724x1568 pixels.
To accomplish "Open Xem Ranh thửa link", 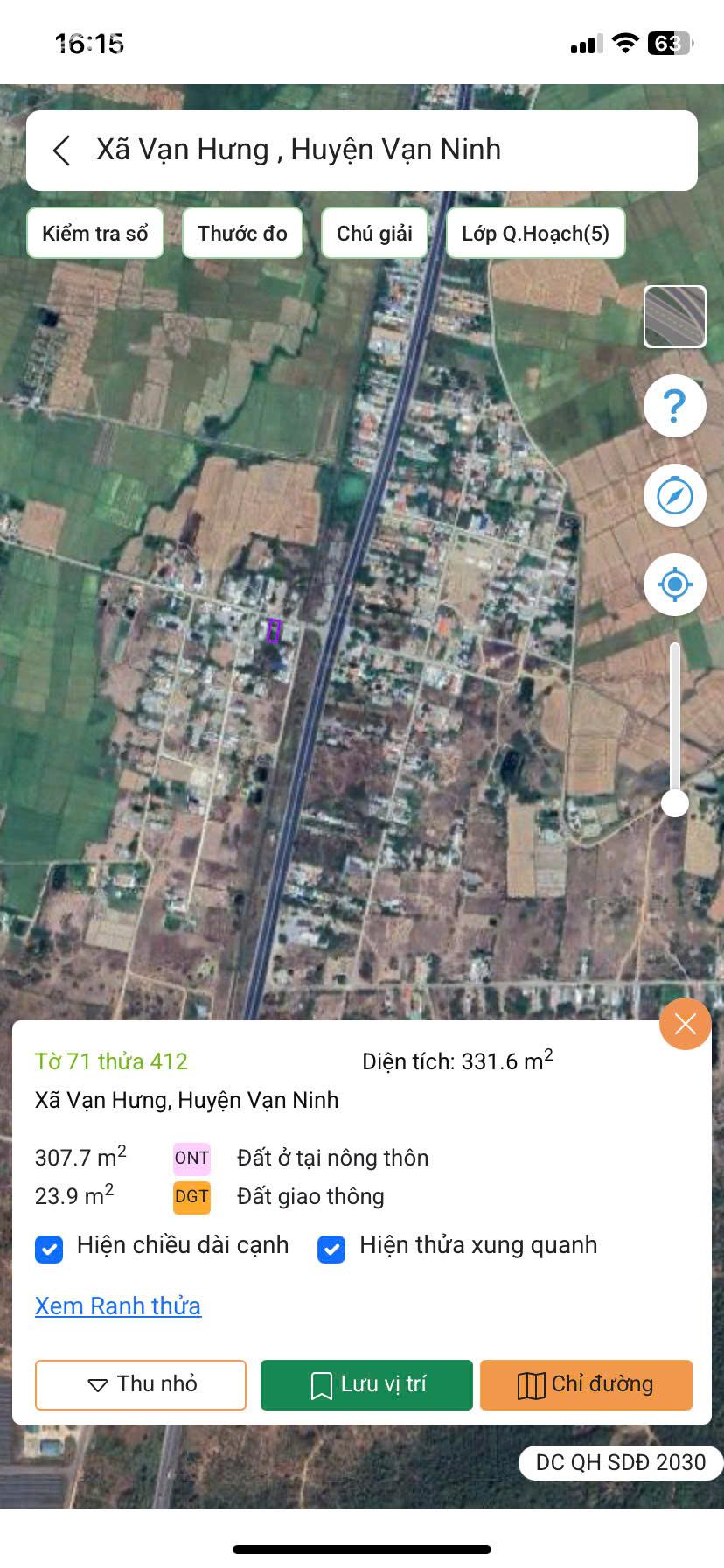I will coord(117,1305).
